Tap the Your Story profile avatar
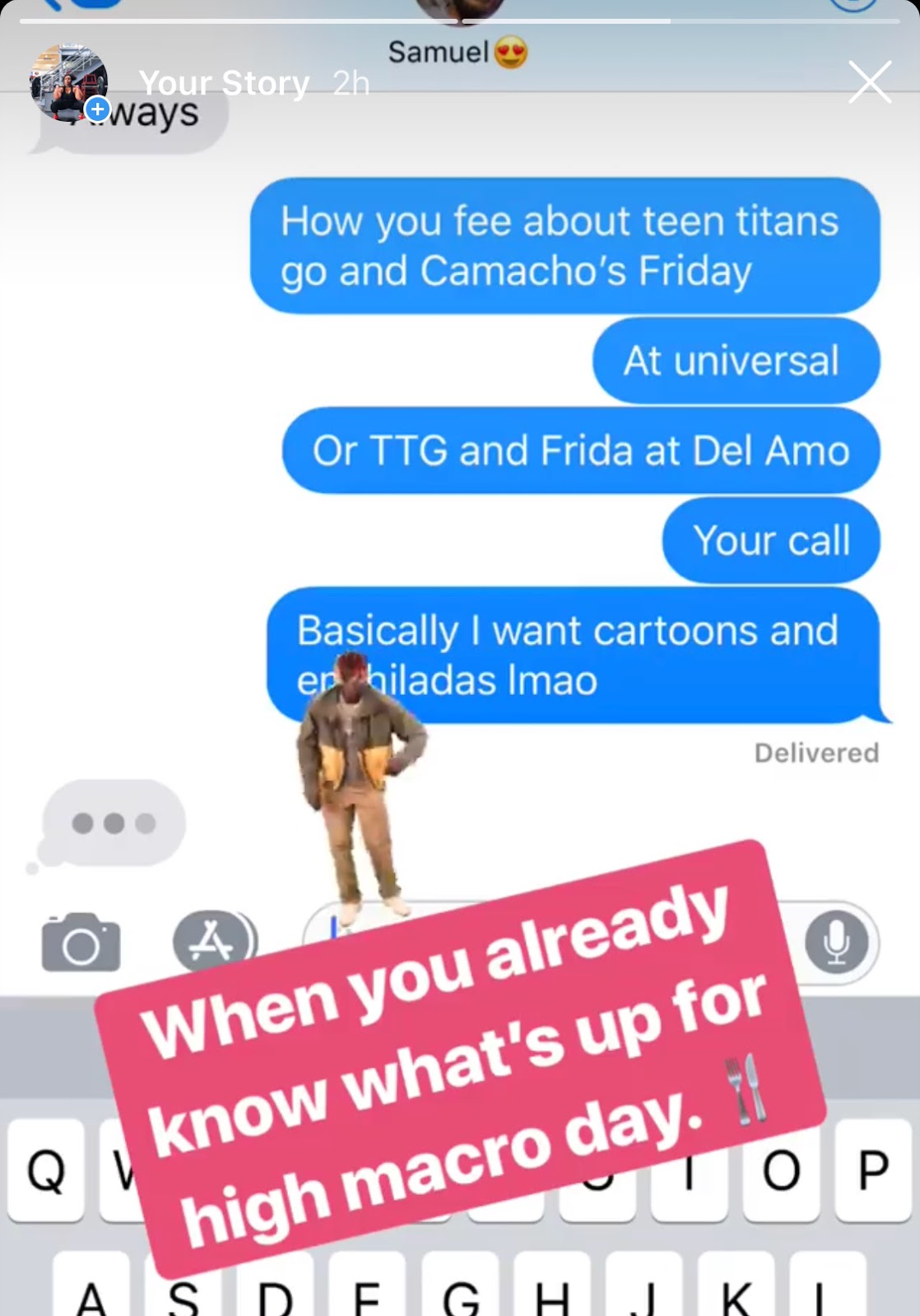920x1316 pixels. tap(69, 84)
